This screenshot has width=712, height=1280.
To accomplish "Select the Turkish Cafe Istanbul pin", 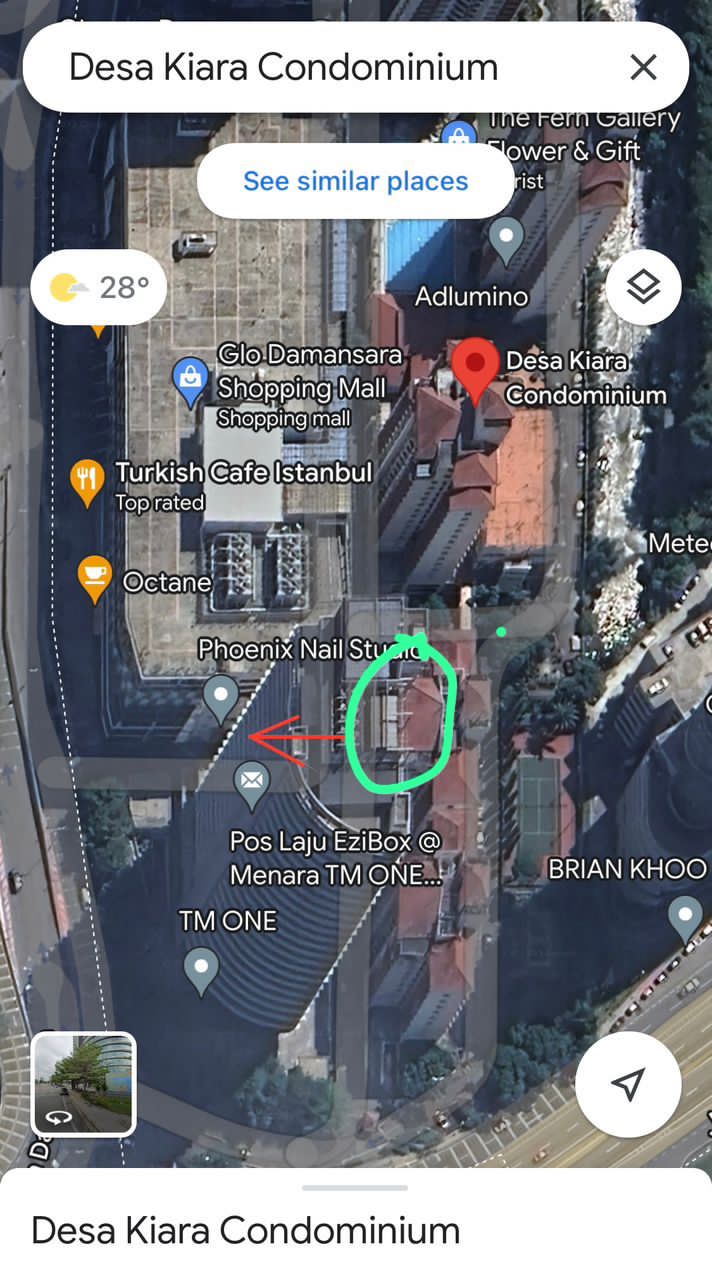I will click(87, 480).
